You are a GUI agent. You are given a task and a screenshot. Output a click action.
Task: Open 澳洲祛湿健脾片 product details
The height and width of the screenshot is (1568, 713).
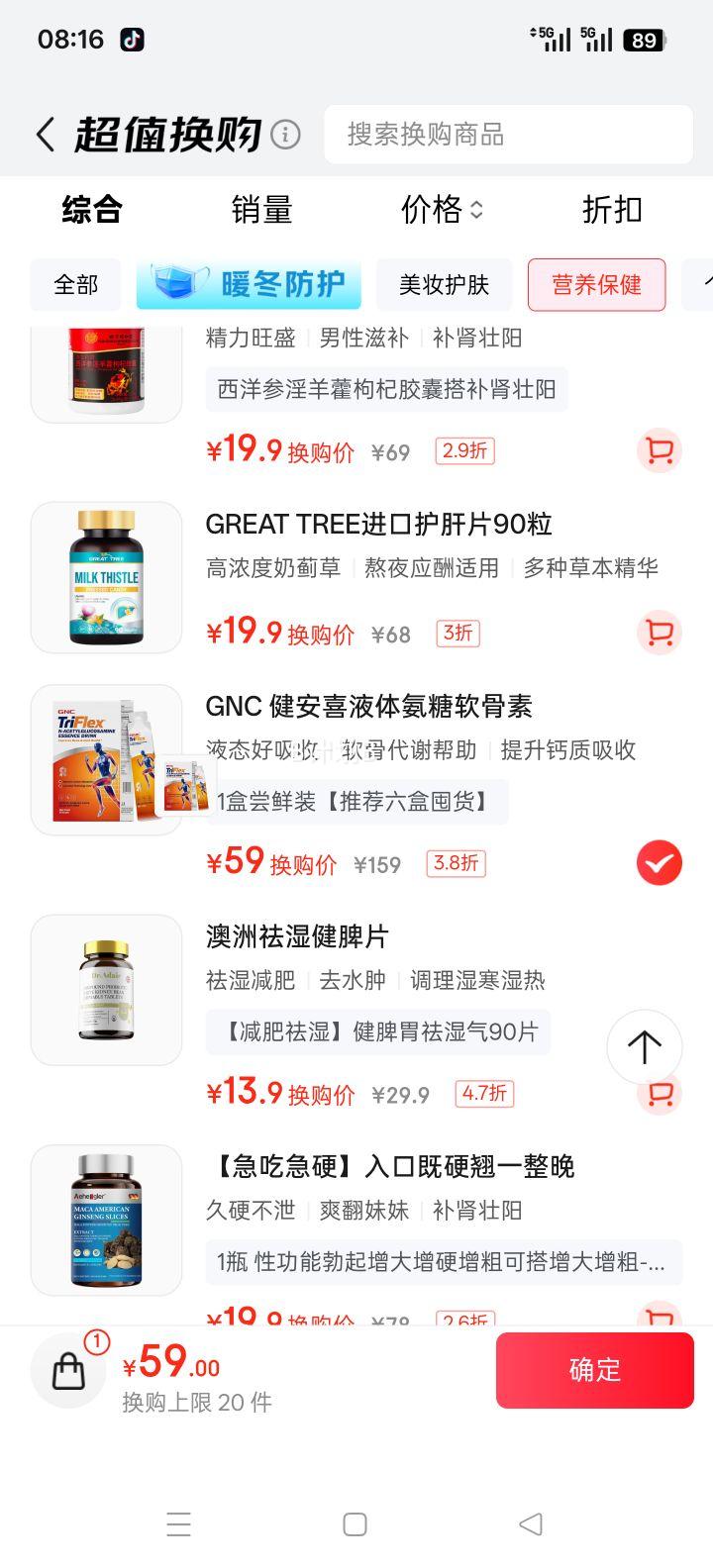(x=297, y=936)
